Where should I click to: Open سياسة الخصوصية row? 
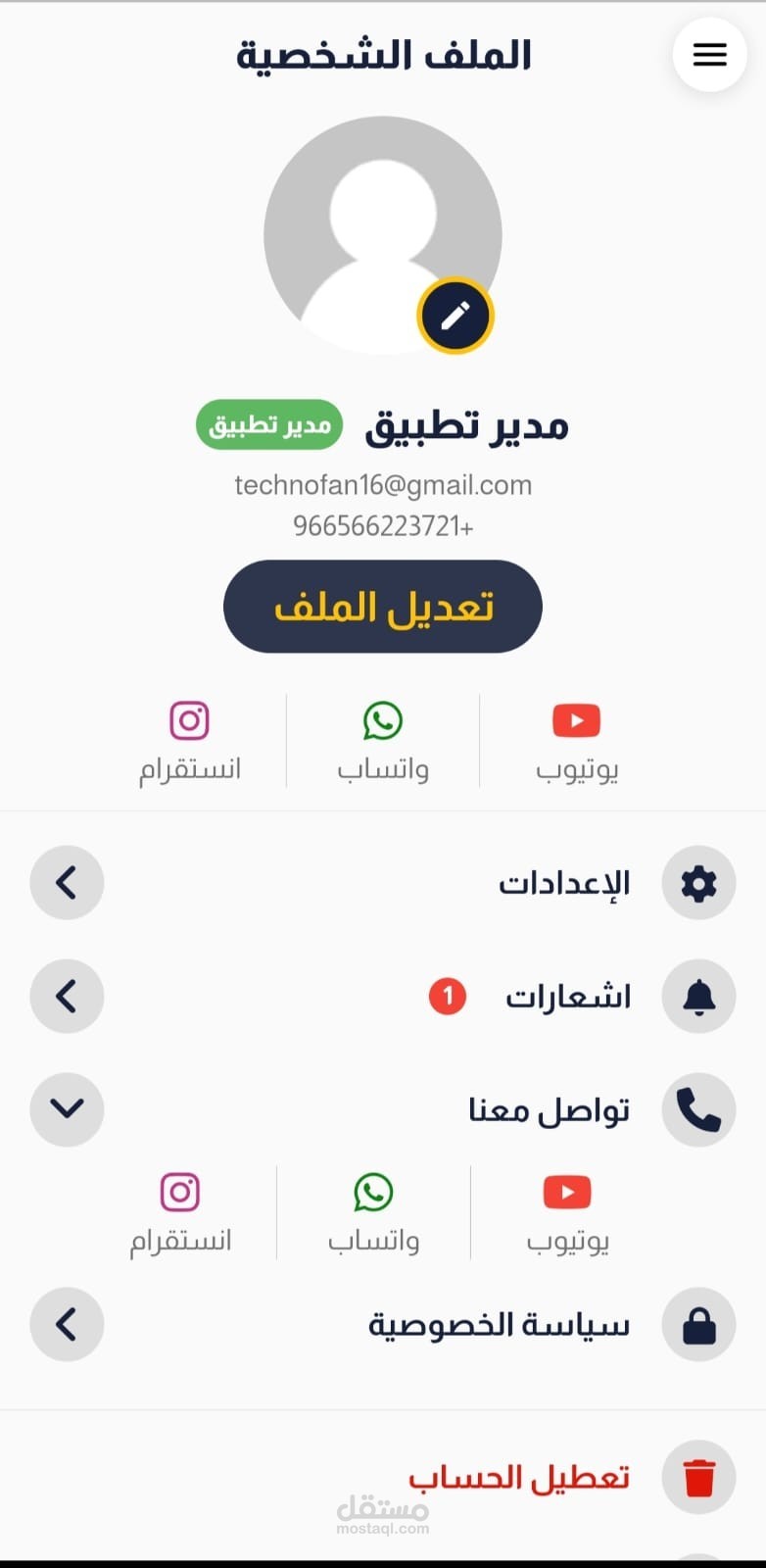383,1325
